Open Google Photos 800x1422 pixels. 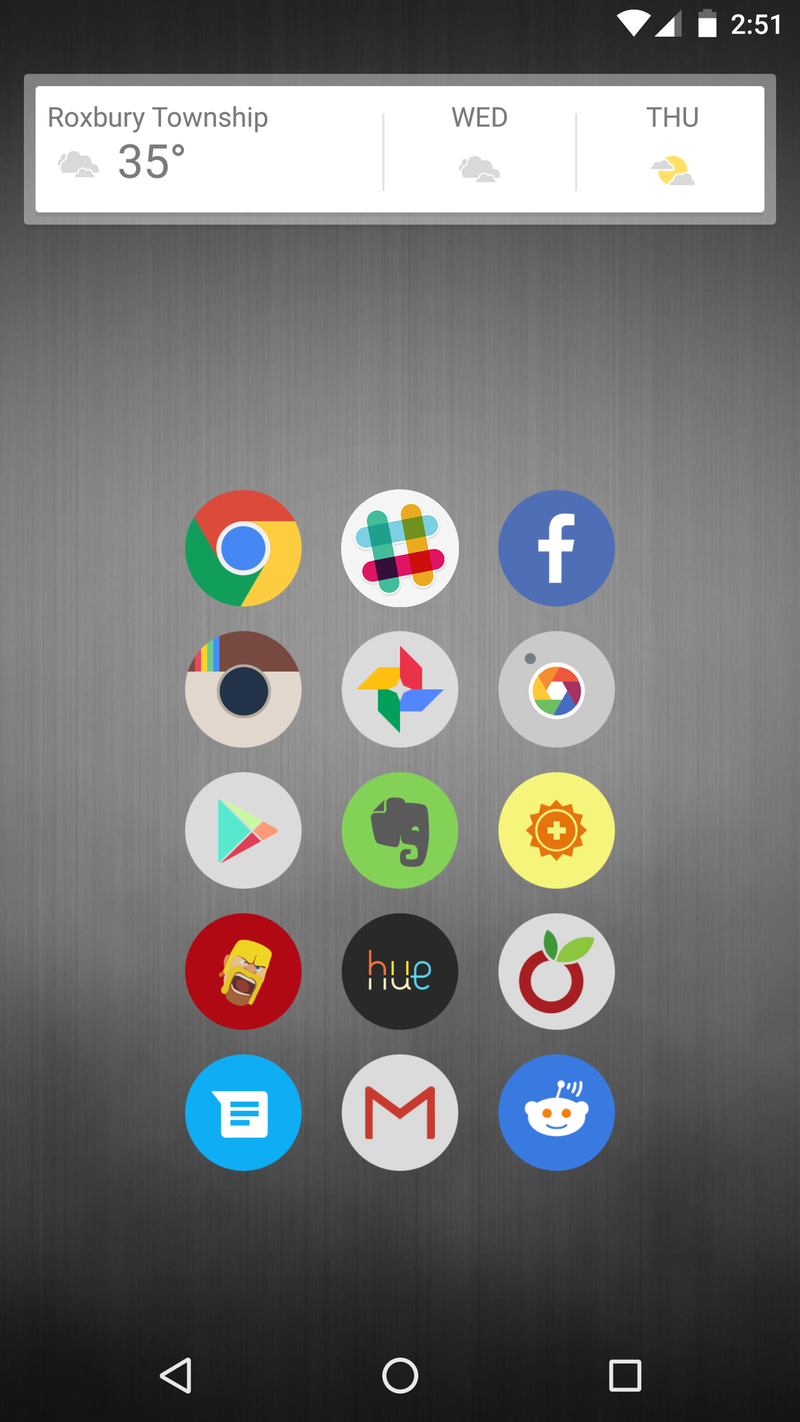click(400, 689)
